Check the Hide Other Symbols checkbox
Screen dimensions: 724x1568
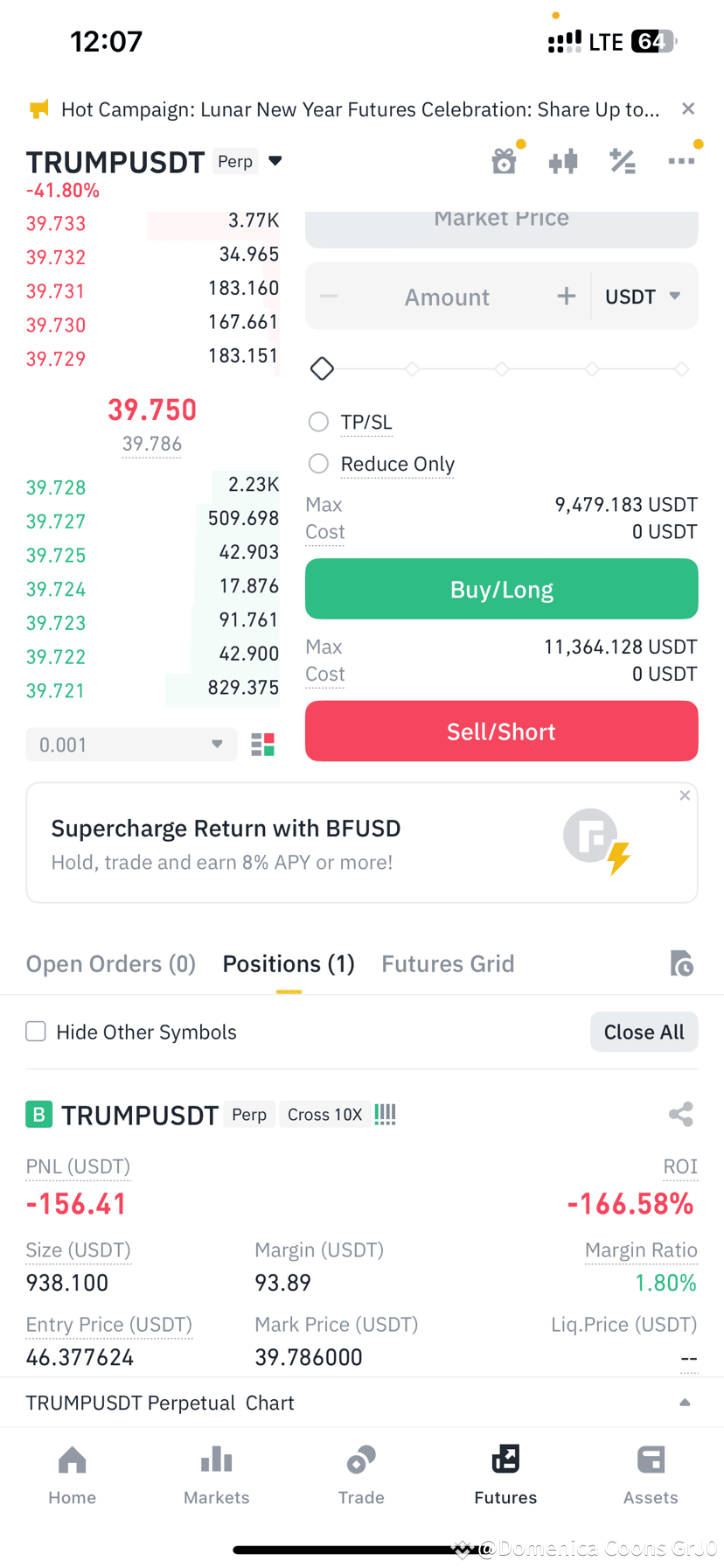coord(35,1032)
